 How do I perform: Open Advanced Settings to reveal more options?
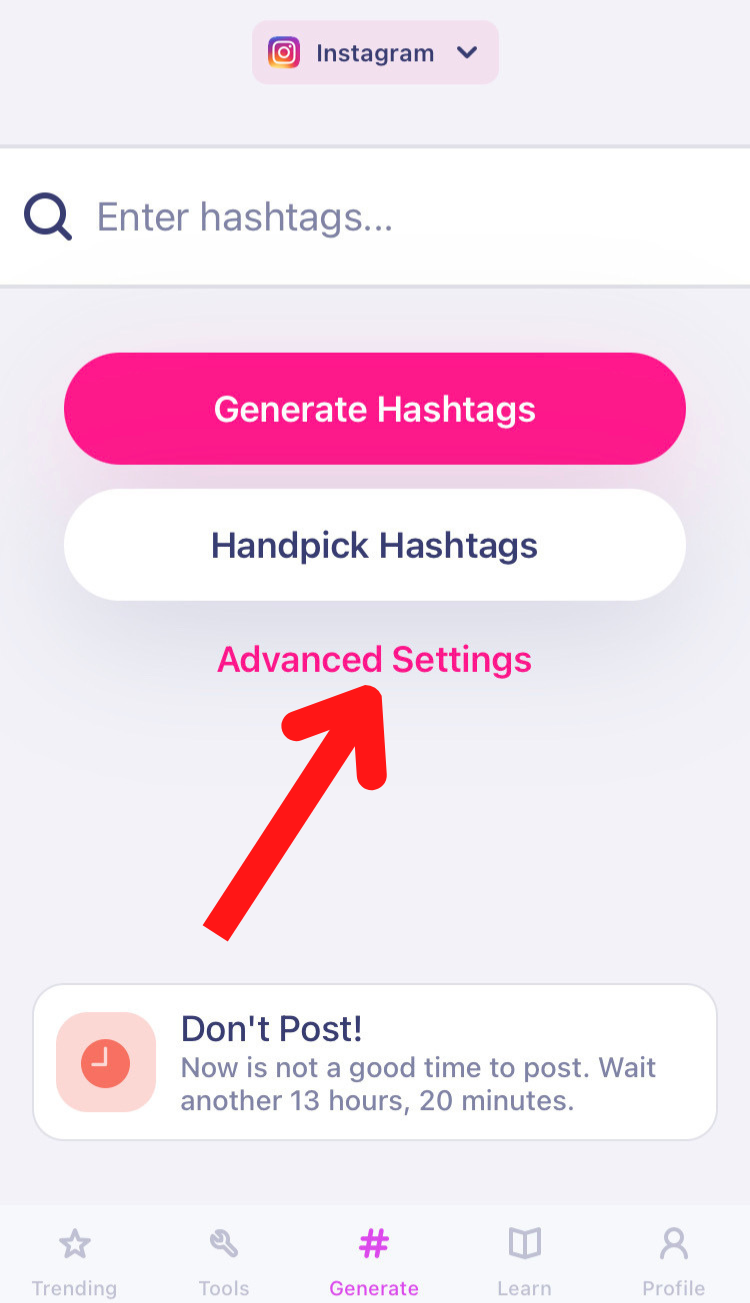[374, 659]
